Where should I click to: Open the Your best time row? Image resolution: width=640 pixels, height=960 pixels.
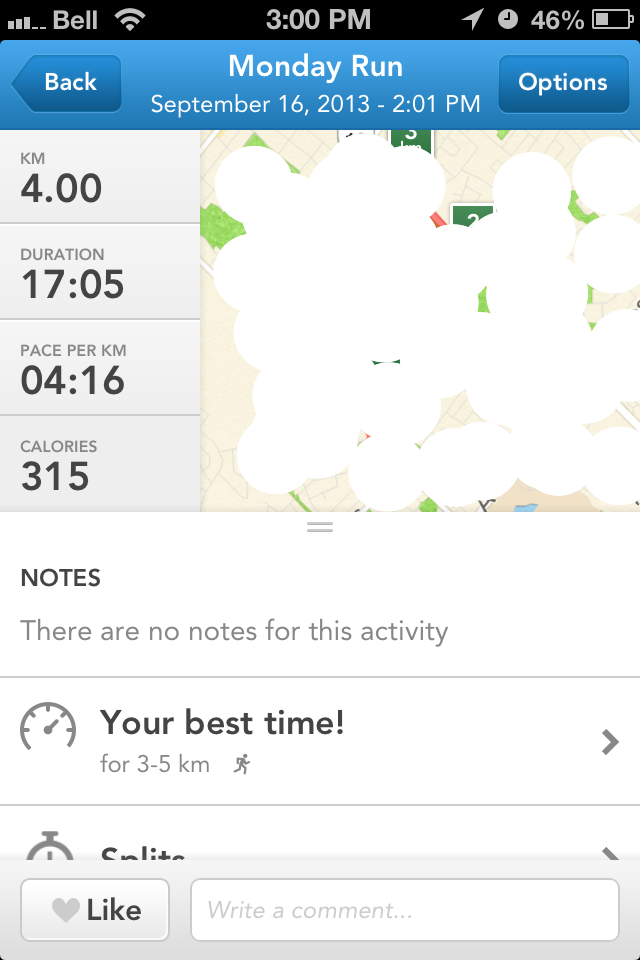coord(320,741)
